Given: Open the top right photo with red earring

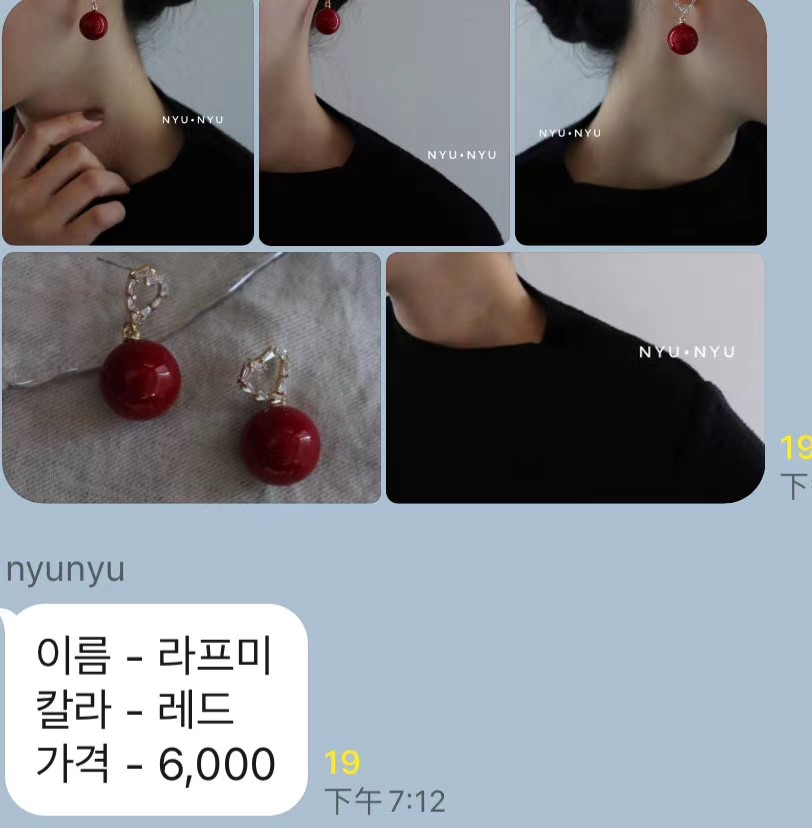Looking at the screenshot, I should (640, 122).
